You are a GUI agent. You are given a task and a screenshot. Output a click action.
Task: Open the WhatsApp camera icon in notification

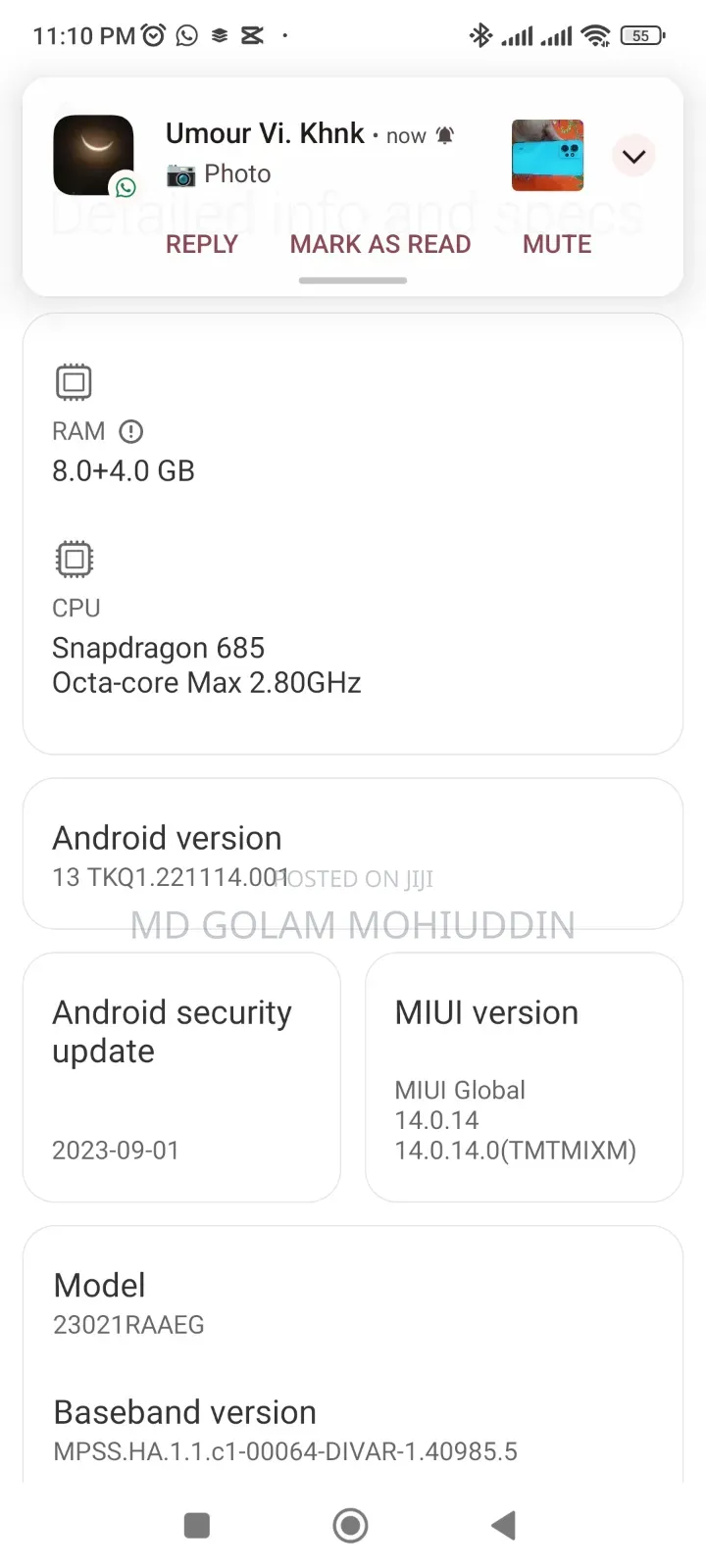coord(180,173)
